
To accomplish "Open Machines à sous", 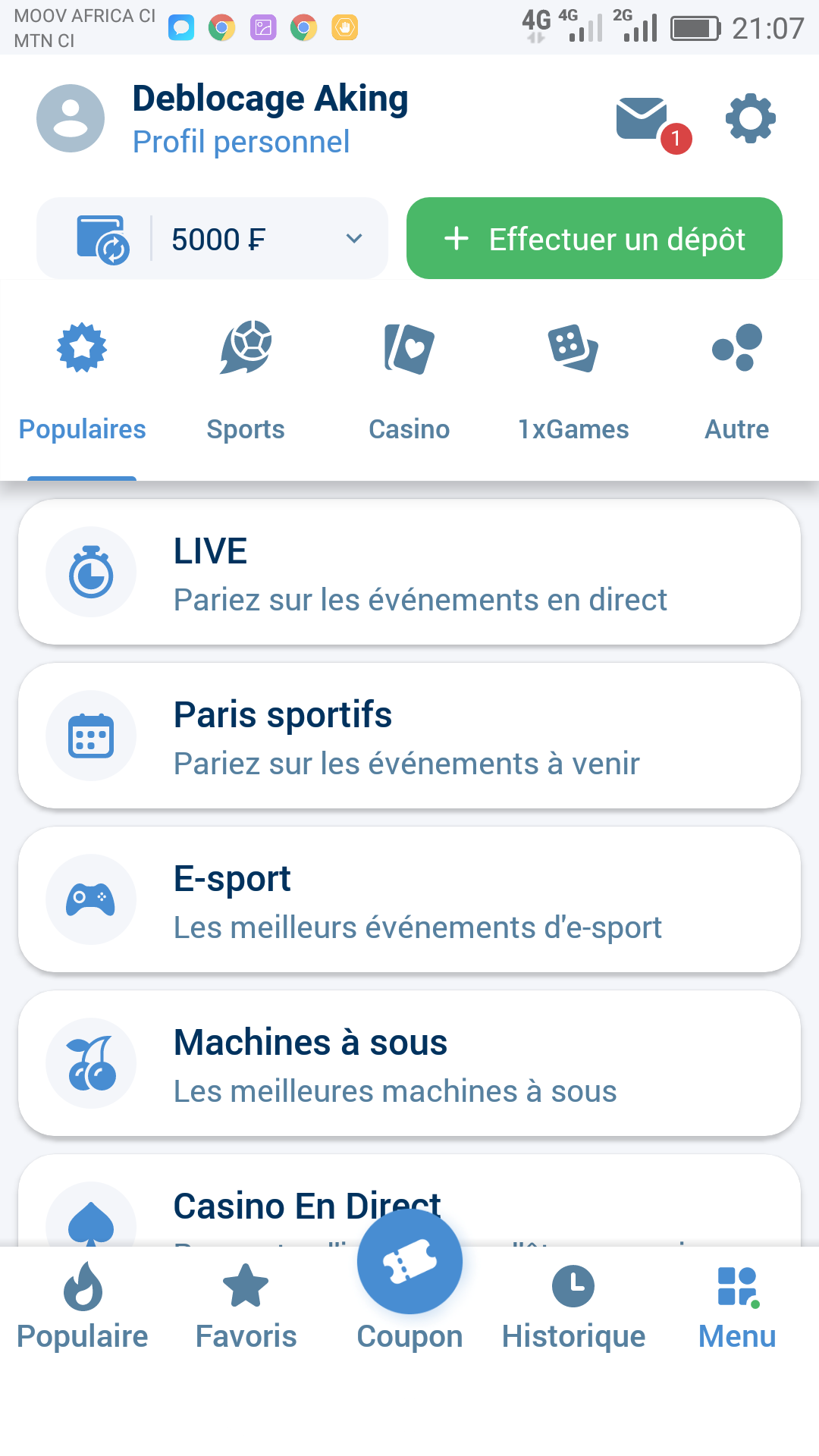I will pos(409,1064).
